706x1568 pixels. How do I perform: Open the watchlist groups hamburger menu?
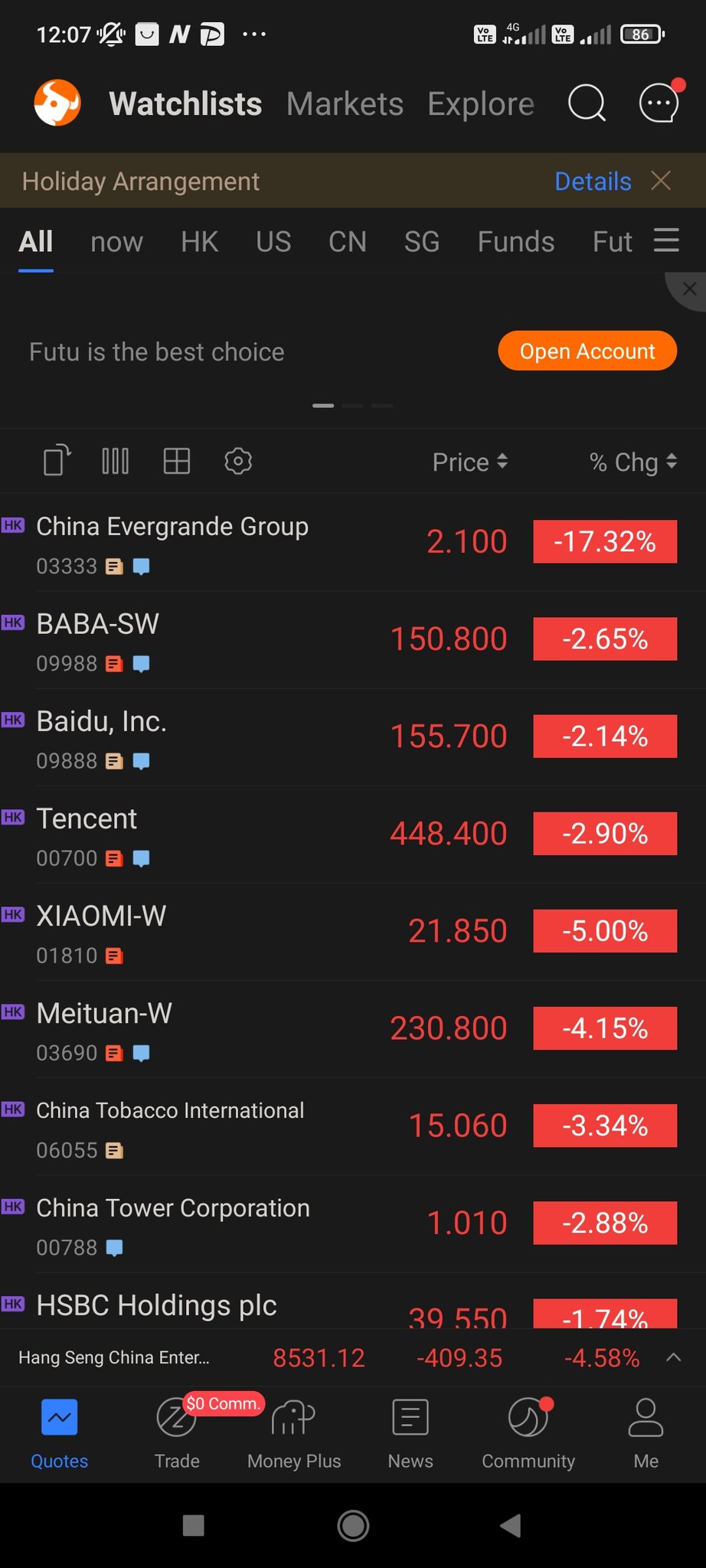coord(666,240)
